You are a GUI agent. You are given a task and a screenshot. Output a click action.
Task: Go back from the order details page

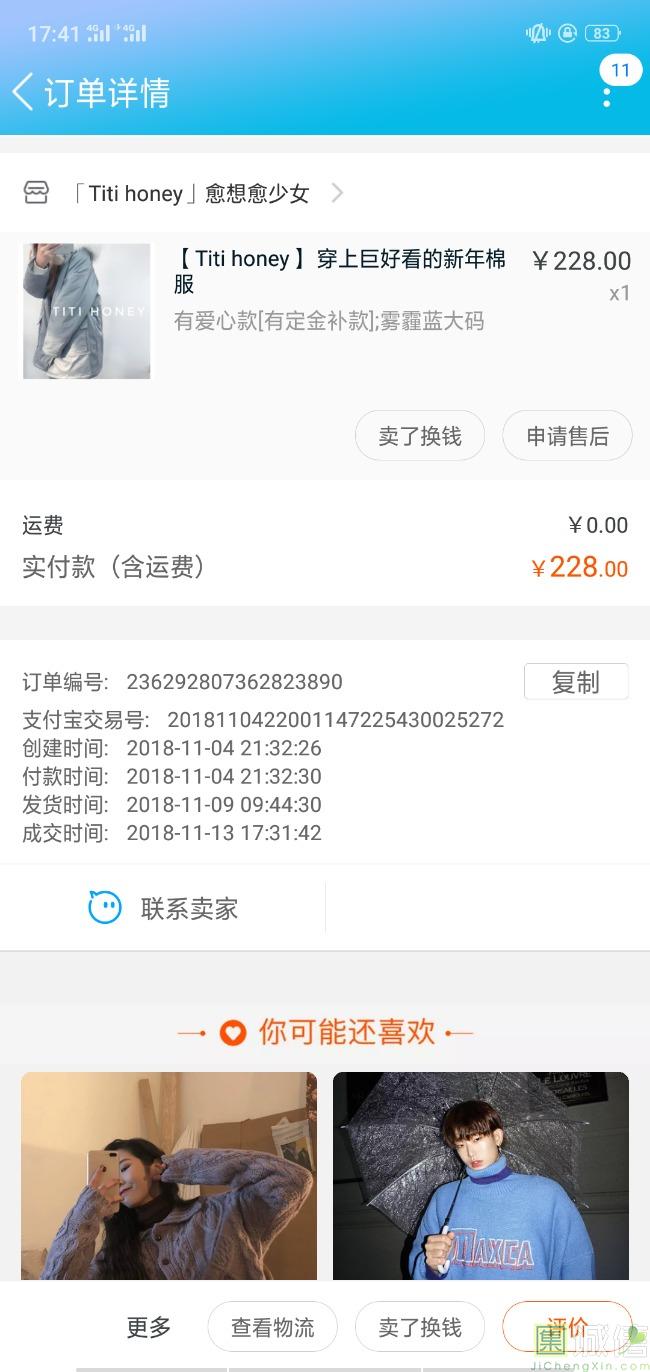[24, 92]
